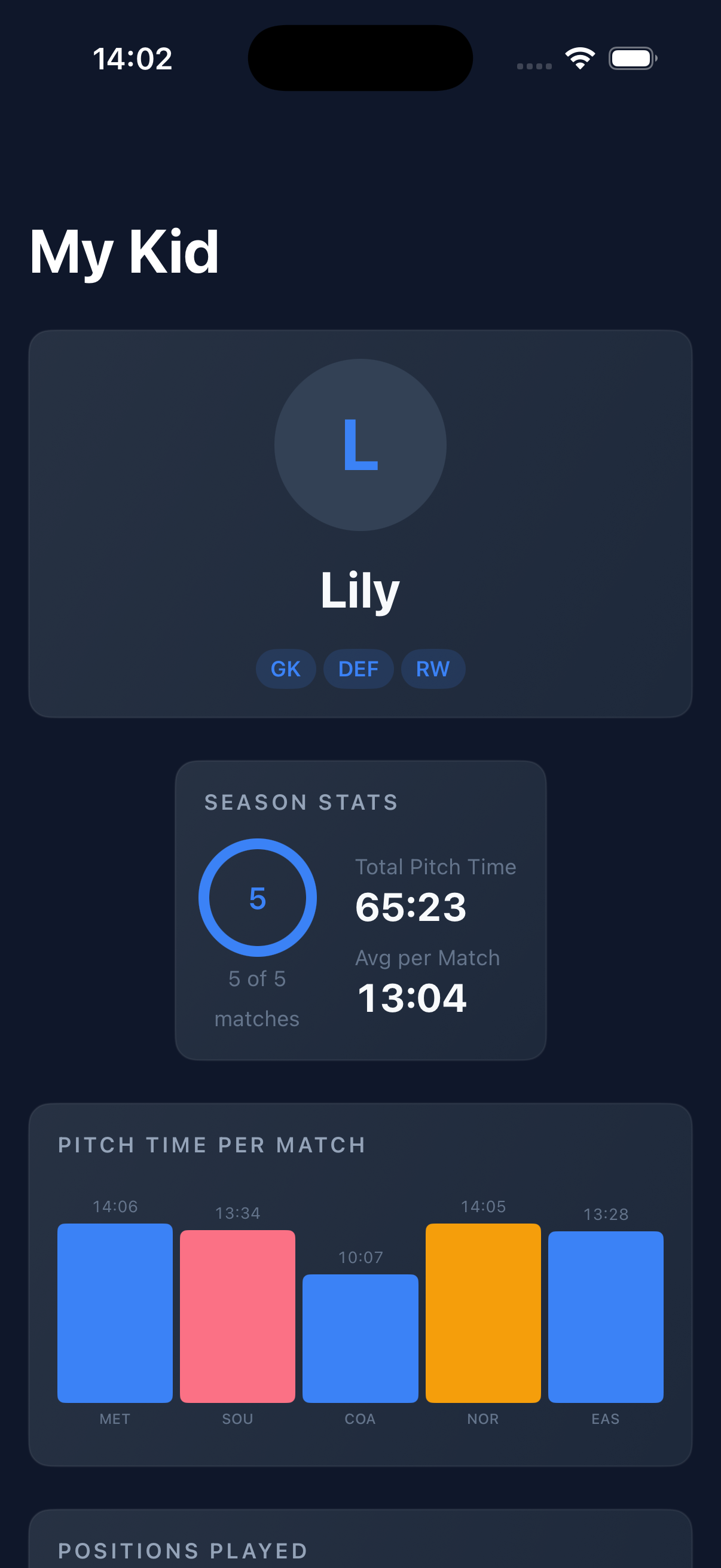Select the DEF position badge
Viewport: 721px width, 1568px height.
(x=358, y=669)
